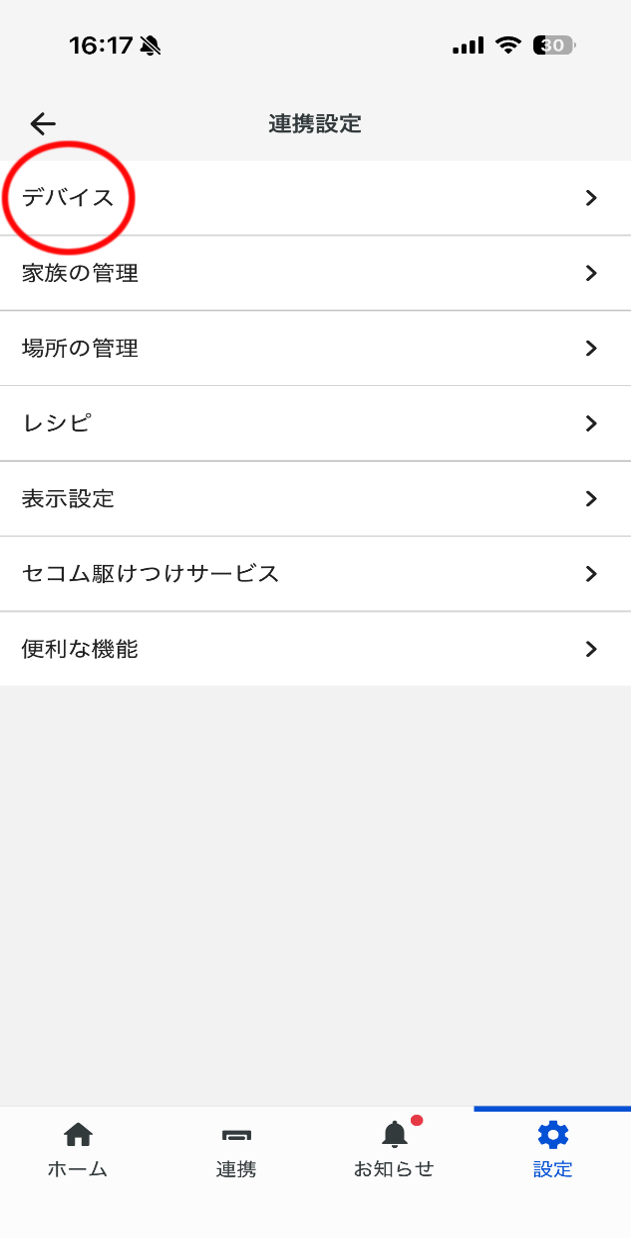Tap the 設定 tab
The width and height of the screenshot is (631, 1238).
pyautogui.click(x=552, y=1150)
